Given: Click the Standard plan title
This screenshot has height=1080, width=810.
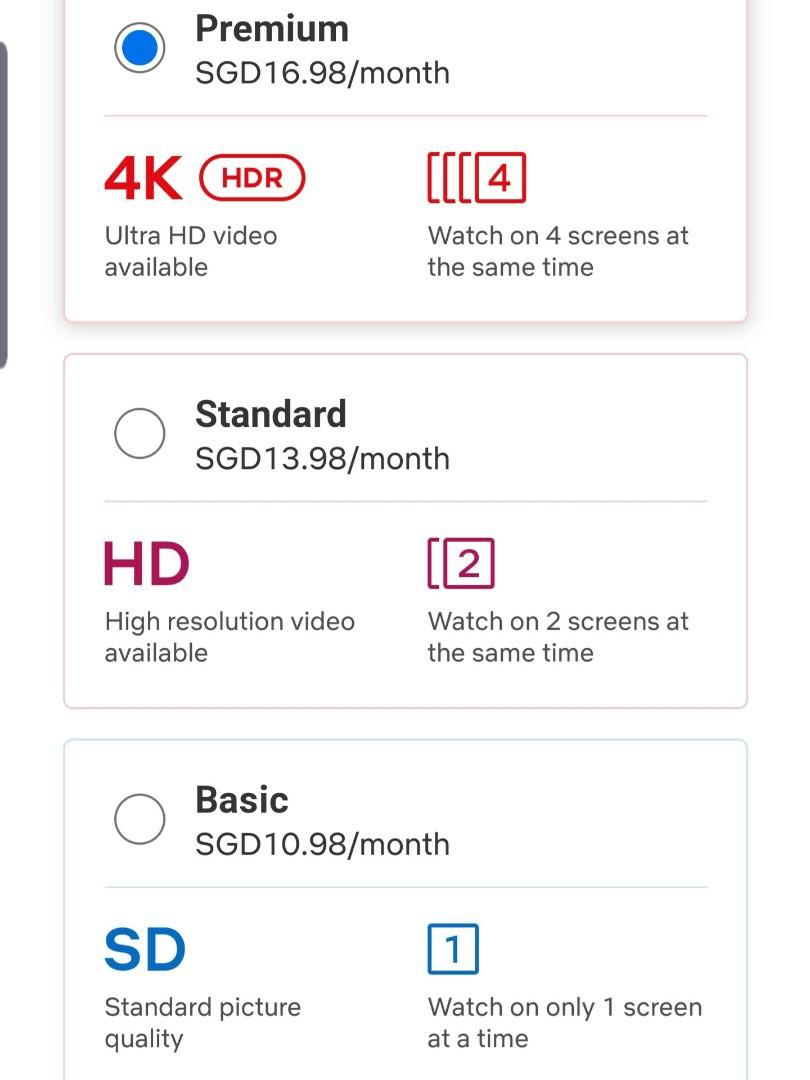Looking at the screenshot, I should 271,414.
